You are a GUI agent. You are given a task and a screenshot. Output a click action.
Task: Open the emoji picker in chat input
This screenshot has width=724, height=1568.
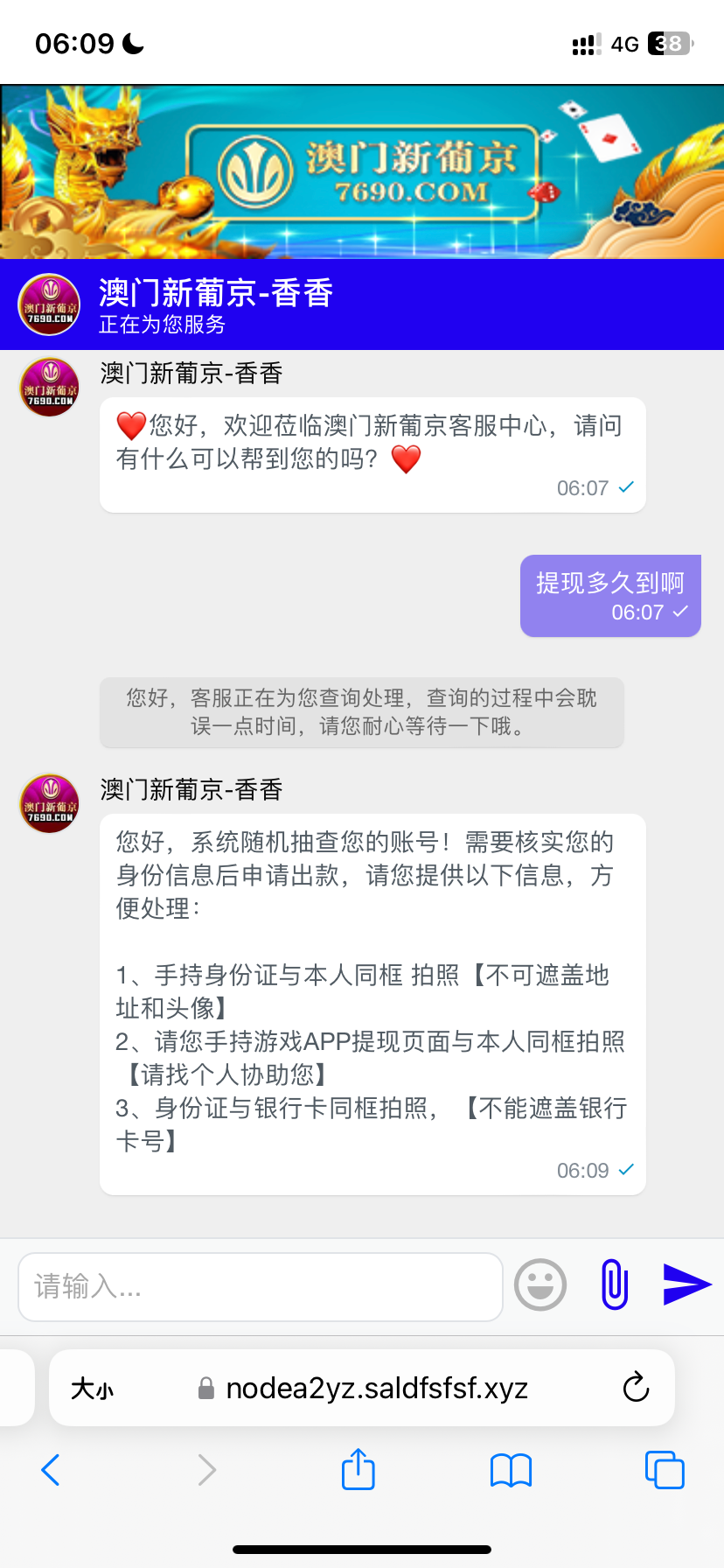[x=540, y=1284]
